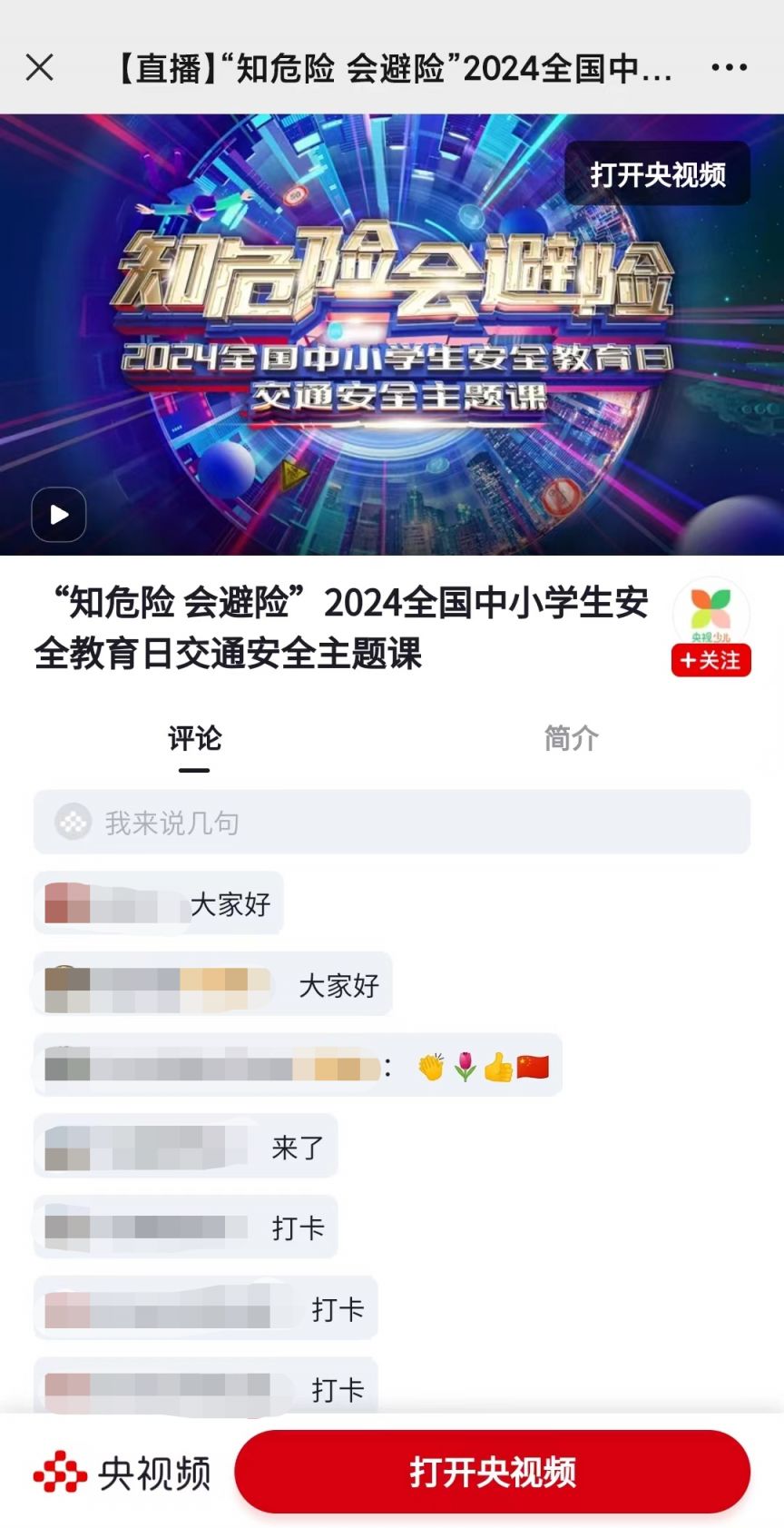Tap the 我来说几句 comment box
Viewport: 784px width, 1528px height.
pyautogui.click(x=392, y=823)
